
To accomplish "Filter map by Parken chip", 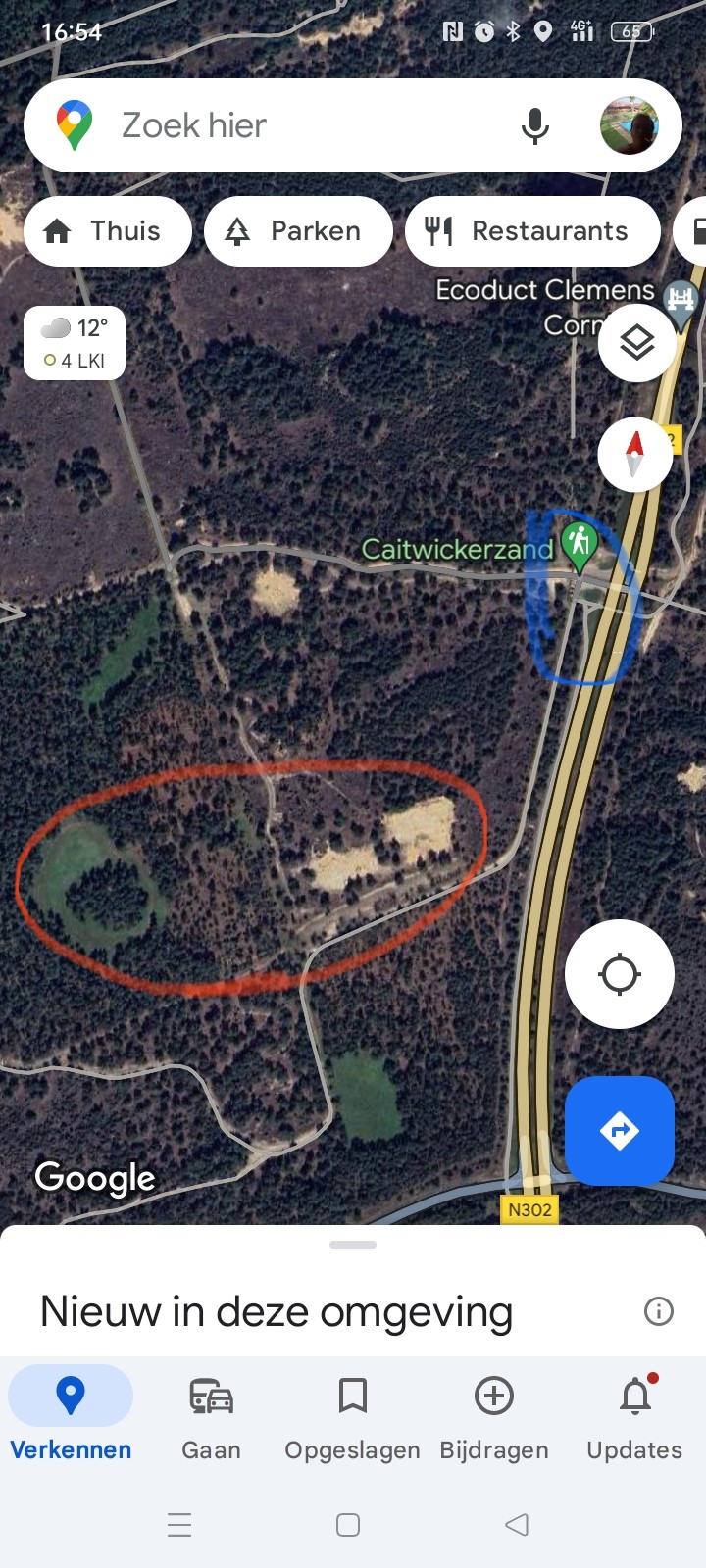I will point(298,231).
